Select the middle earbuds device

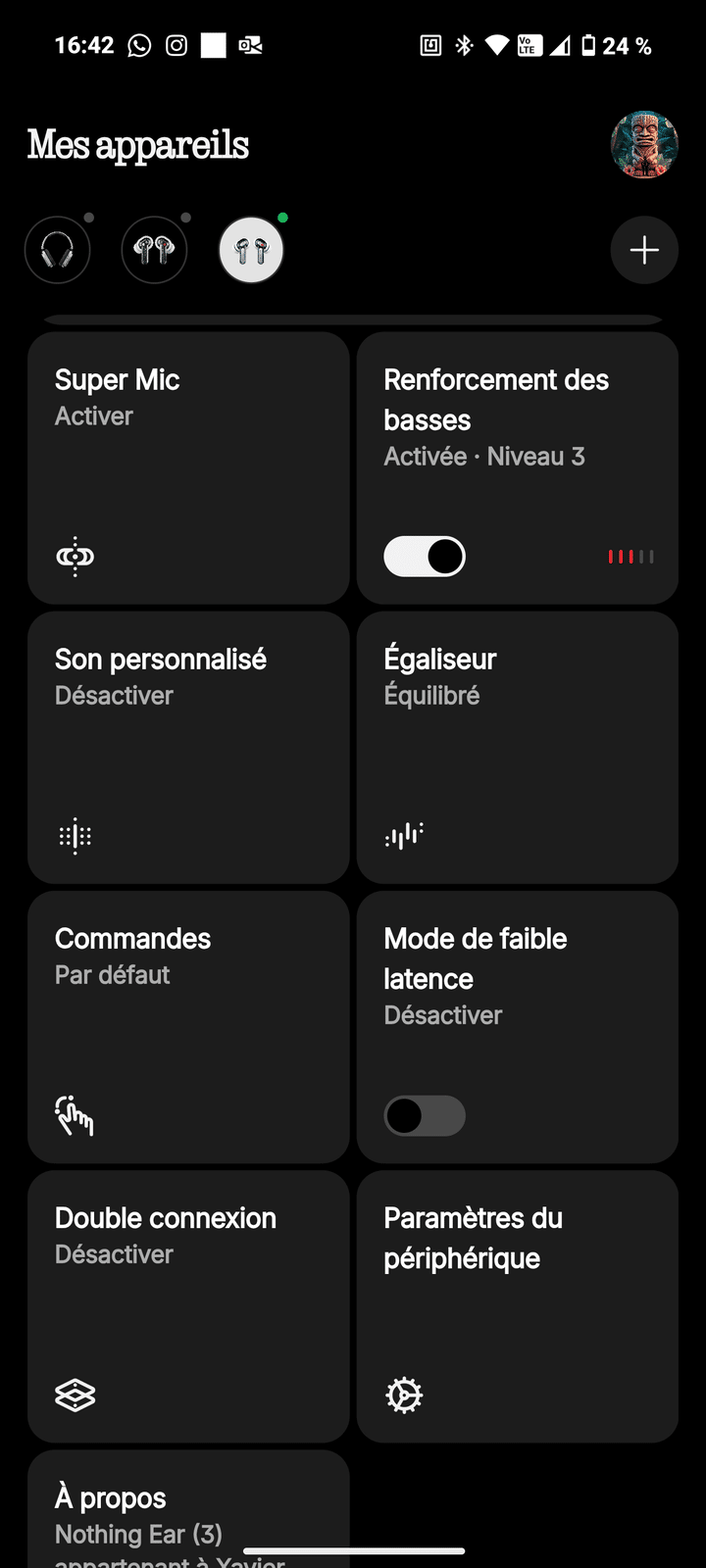[154, 251]
